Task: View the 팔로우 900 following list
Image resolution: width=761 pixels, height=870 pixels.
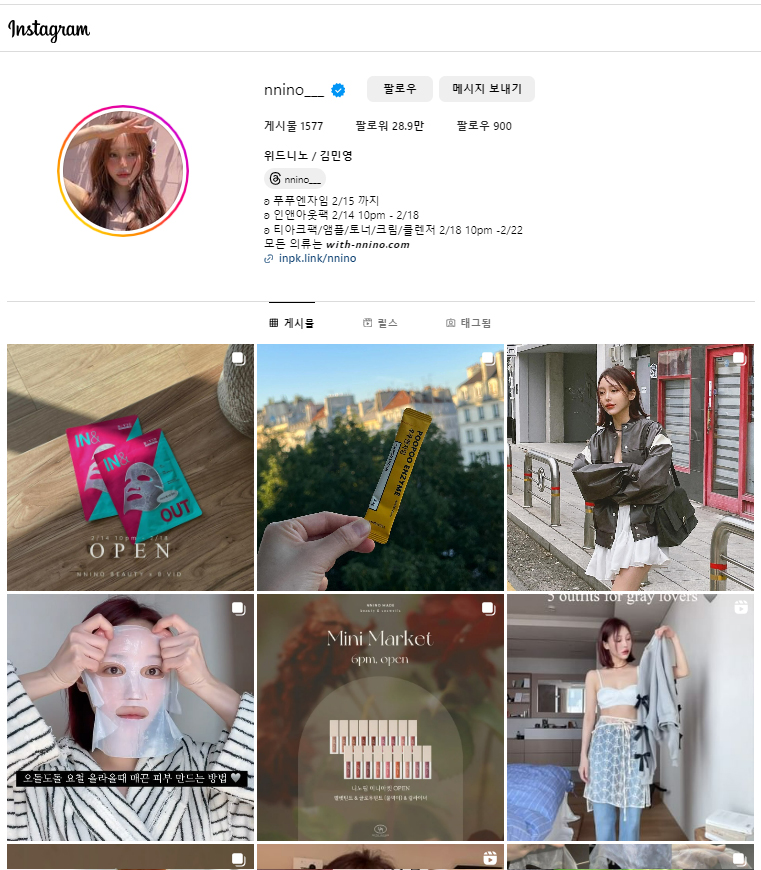Action: (484, 126)
